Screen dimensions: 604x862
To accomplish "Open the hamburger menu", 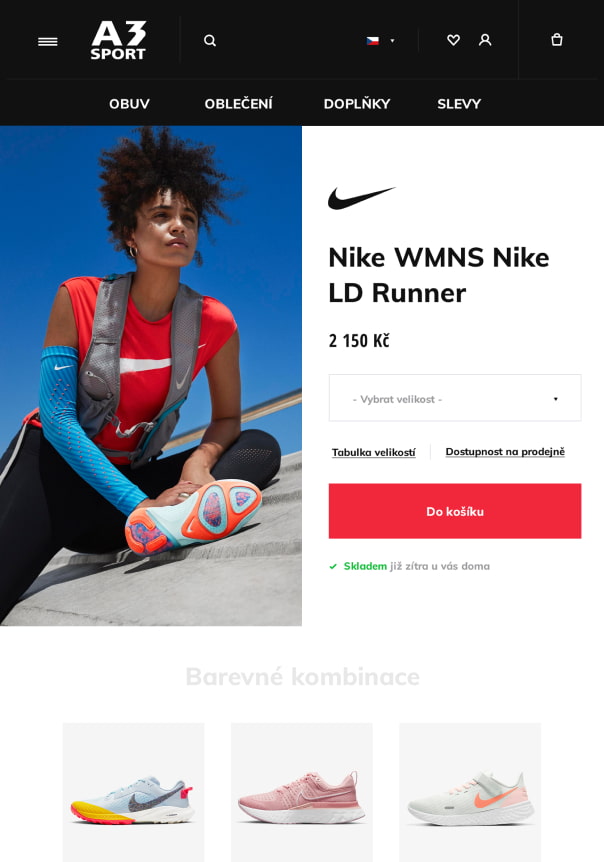I will click(47, 41).
